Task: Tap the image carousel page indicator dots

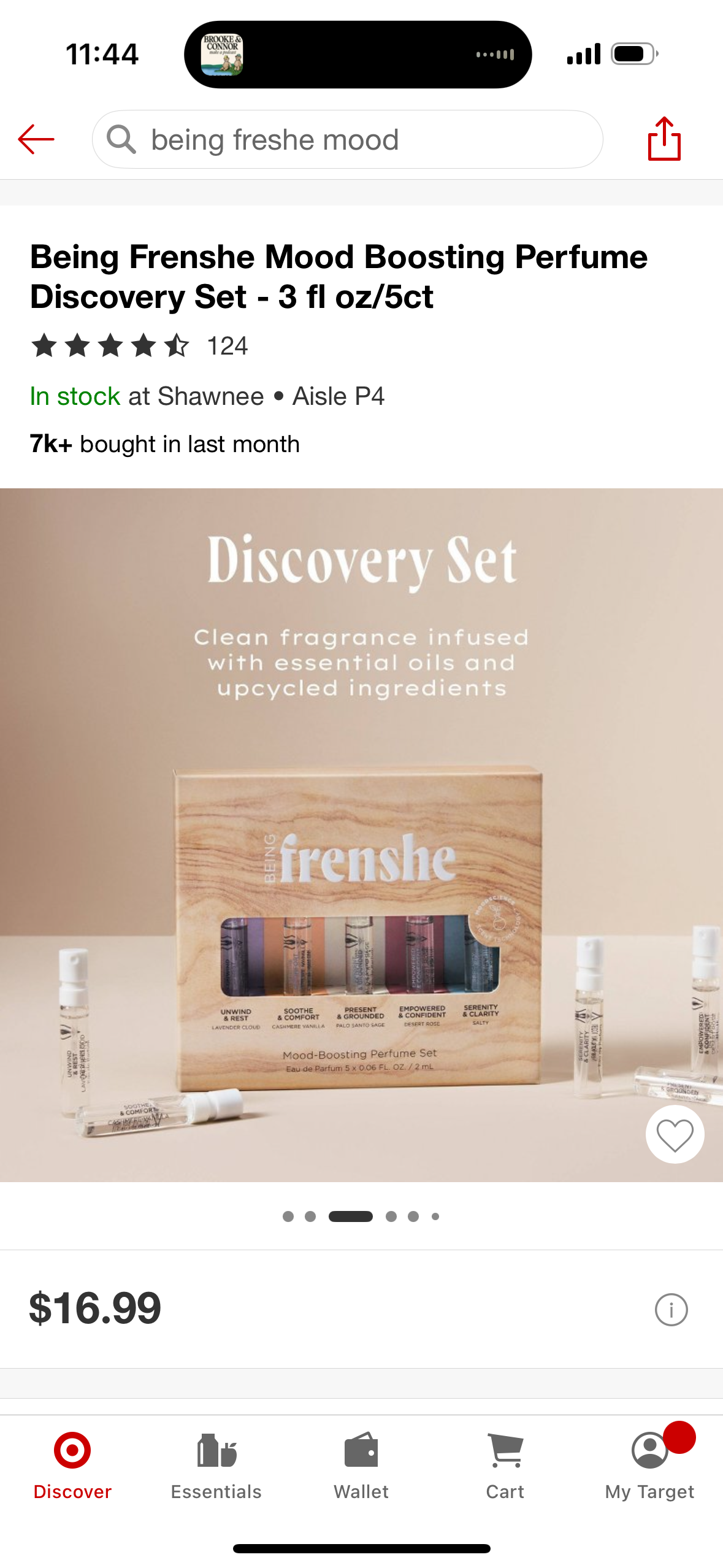Action: point(361,1216)
